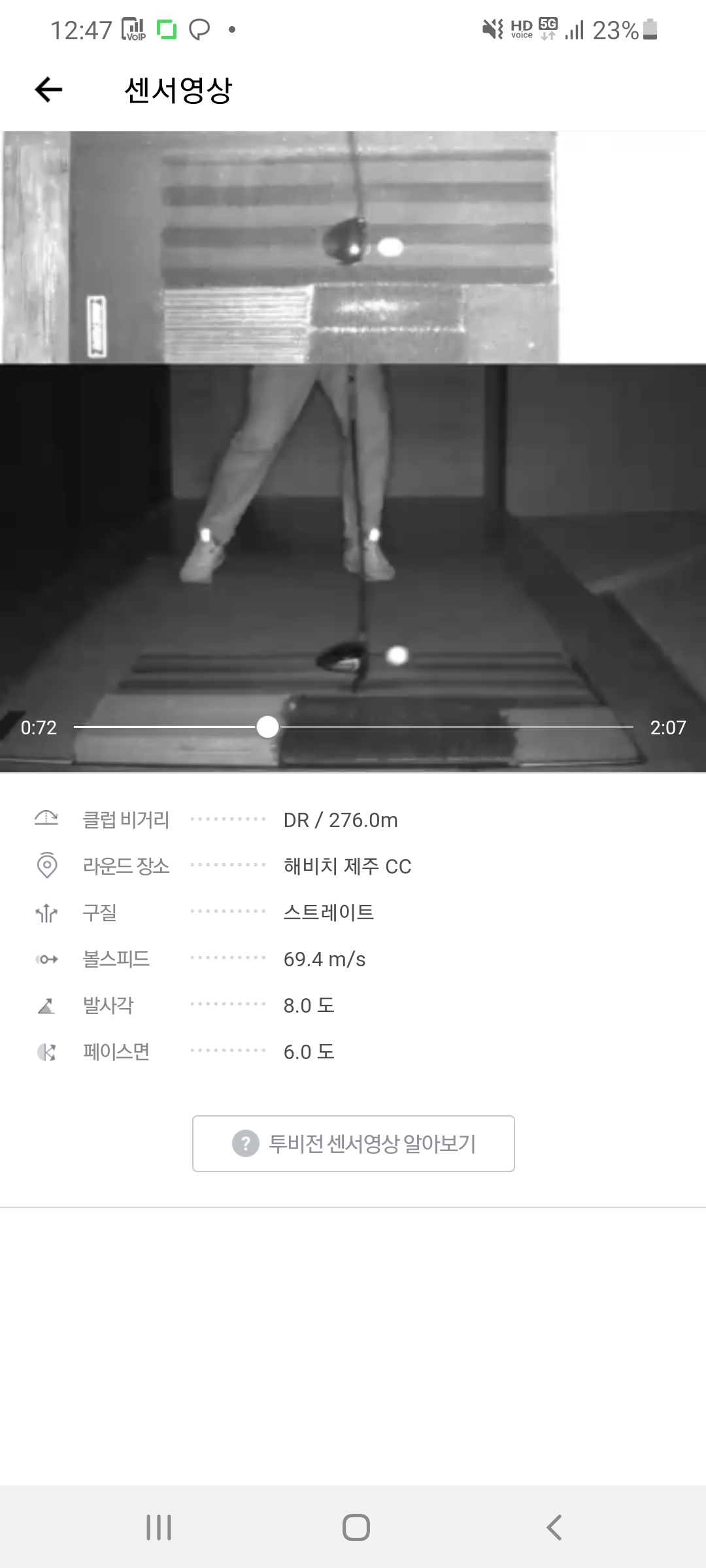Screen dimensions: 706x1568
Task: Go back using the top-left arrow
Action: pos(48,90)
